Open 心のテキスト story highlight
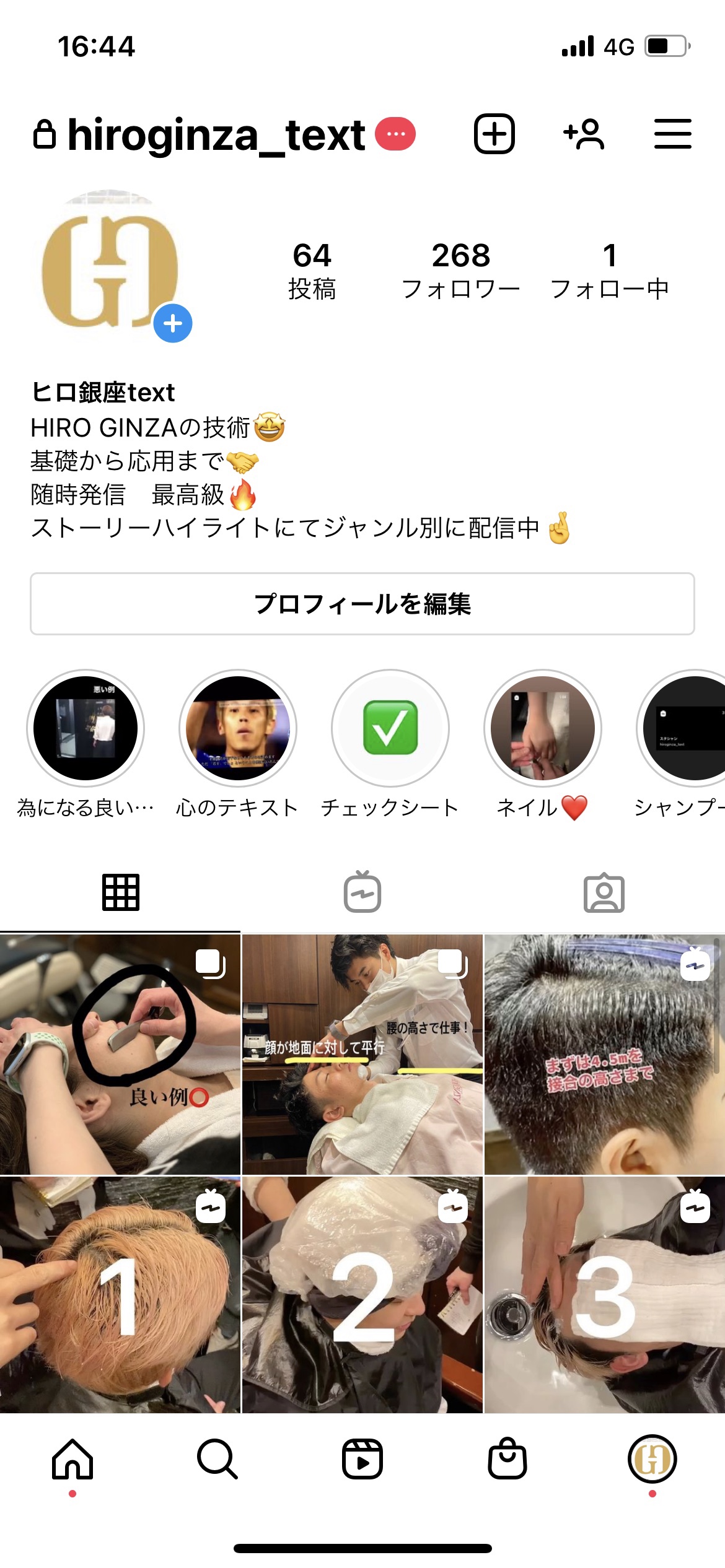This screenshot has width=725, height=1568. (238, 728)
